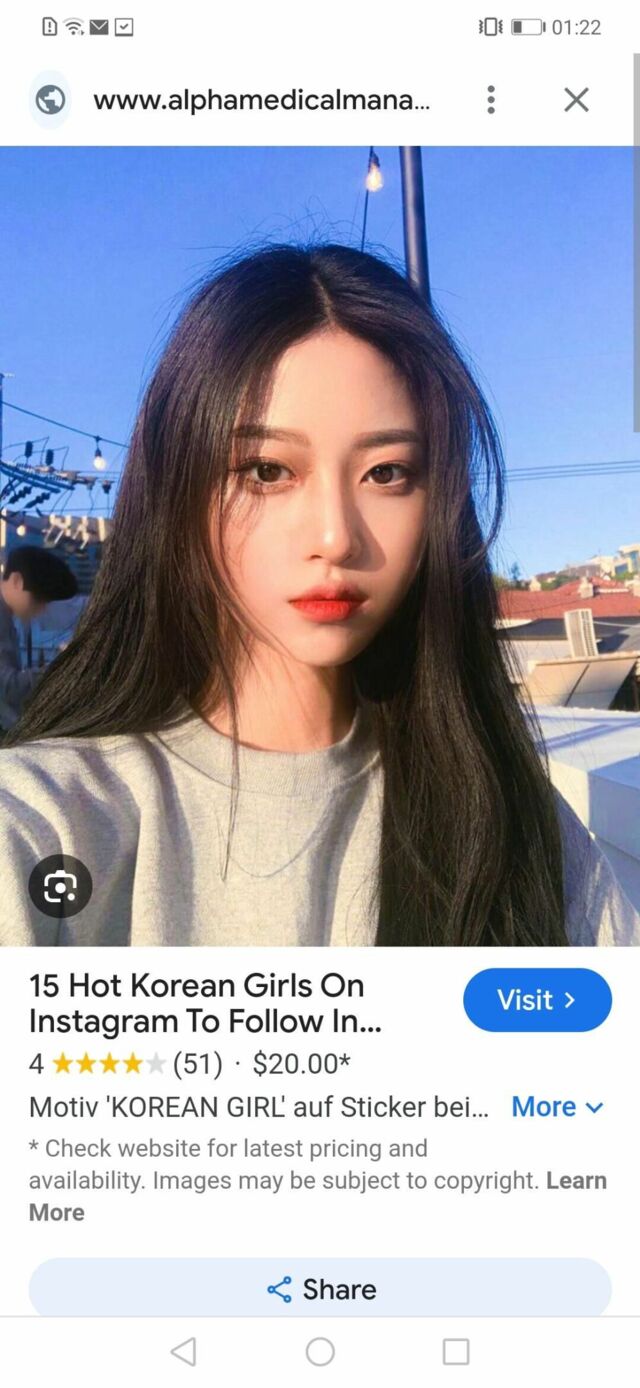Search this image with Google Lens

[x=60, y=885]
